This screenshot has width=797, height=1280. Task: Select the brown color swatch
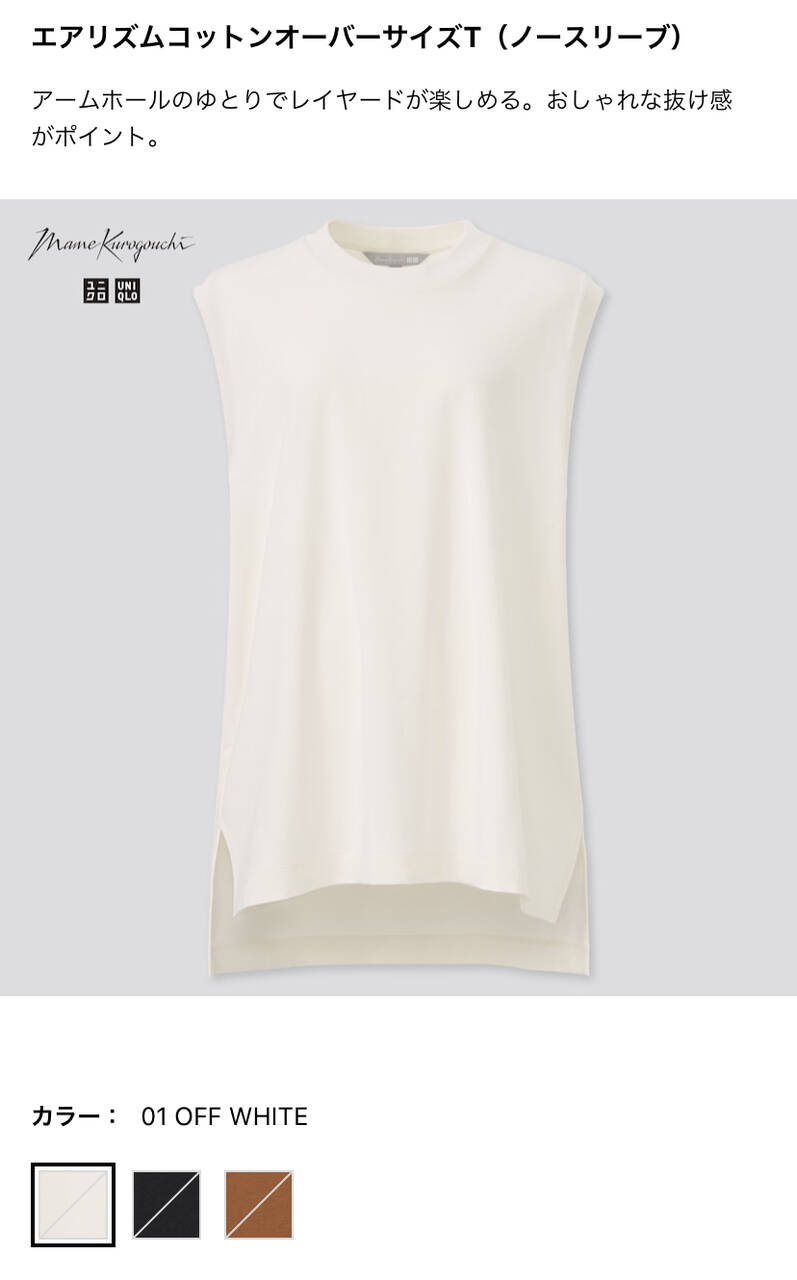(x=258, y=1204)
